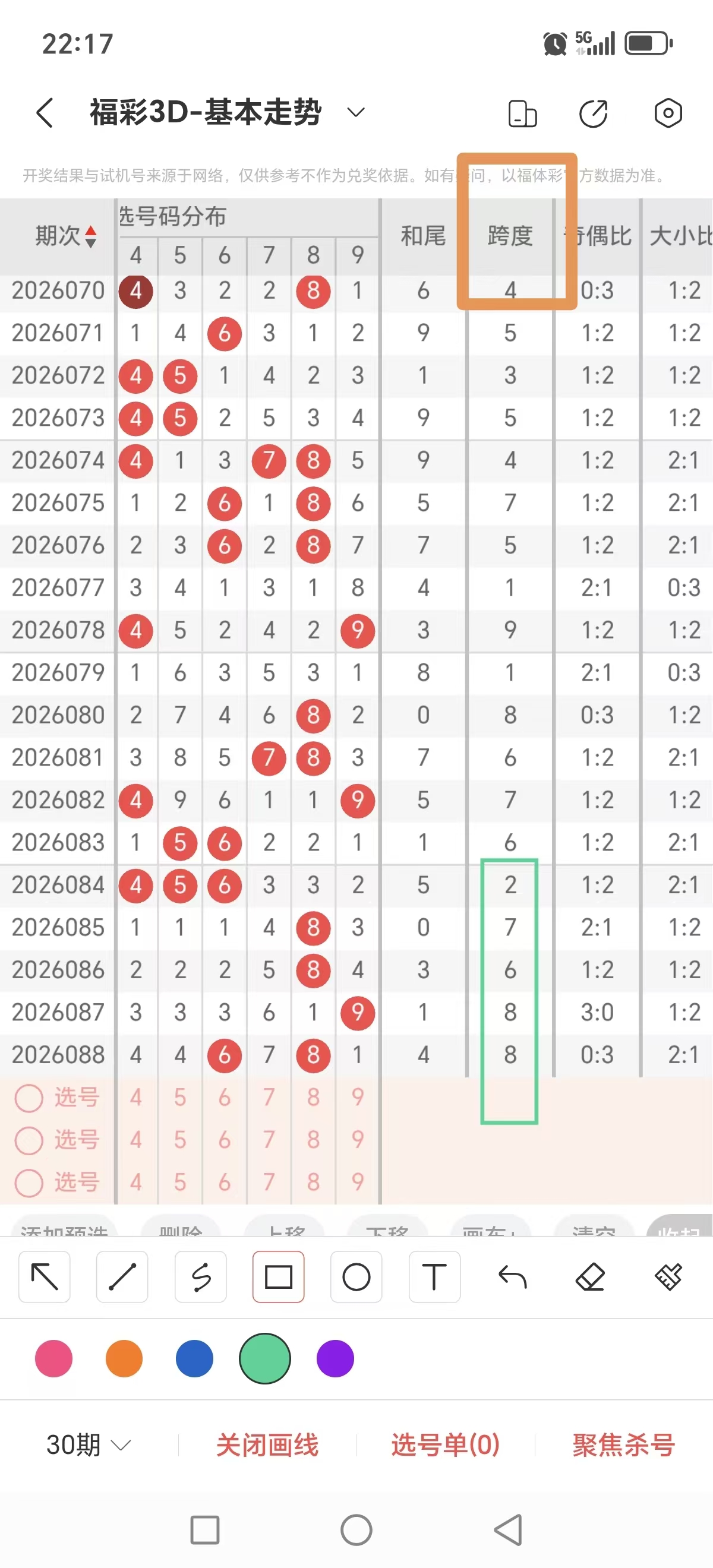Choose the straight line drawing tool
Screen dimensions: 713x1568
point(122,1276)
